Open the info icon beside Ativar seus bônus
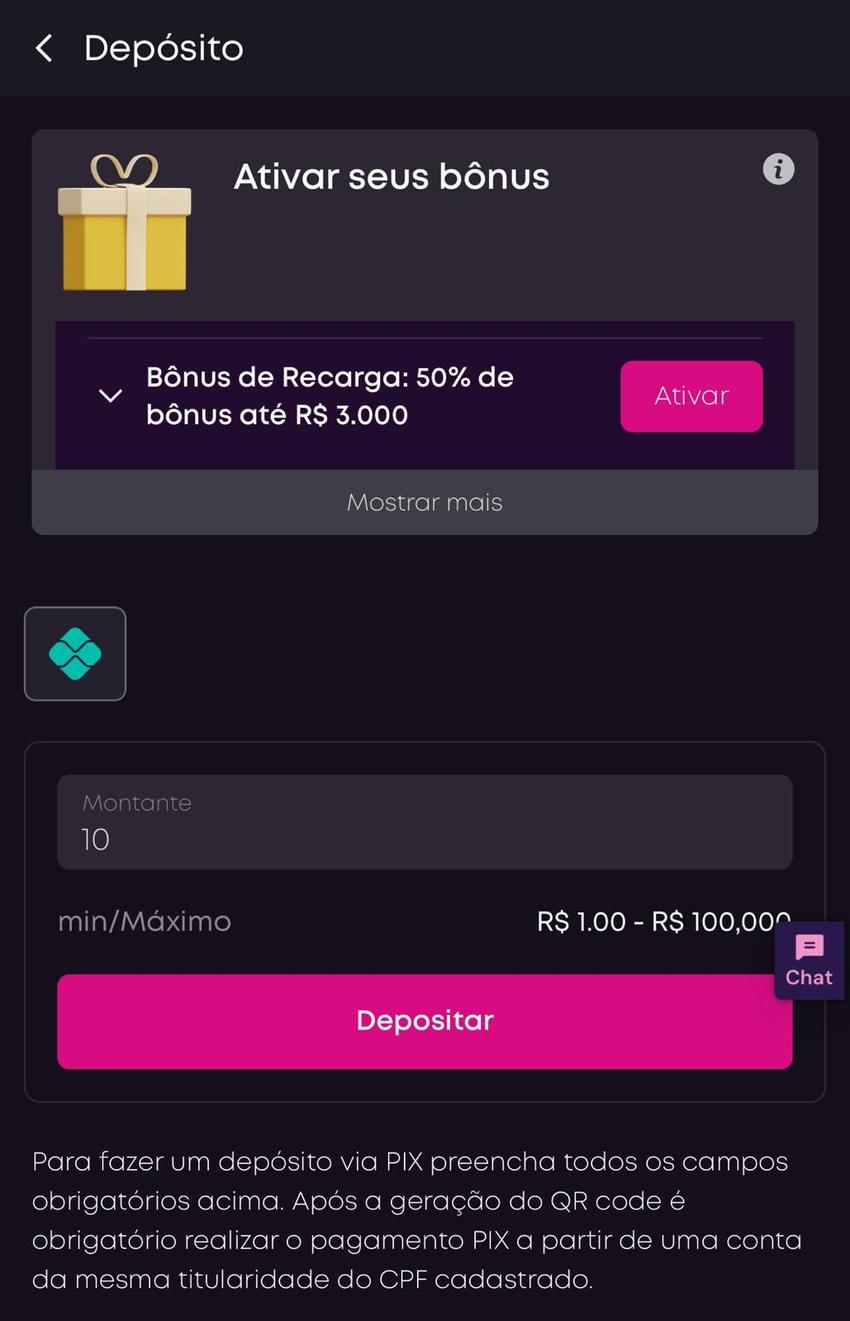Viewport: 850px width, 1321px height. tap(778, 169)
